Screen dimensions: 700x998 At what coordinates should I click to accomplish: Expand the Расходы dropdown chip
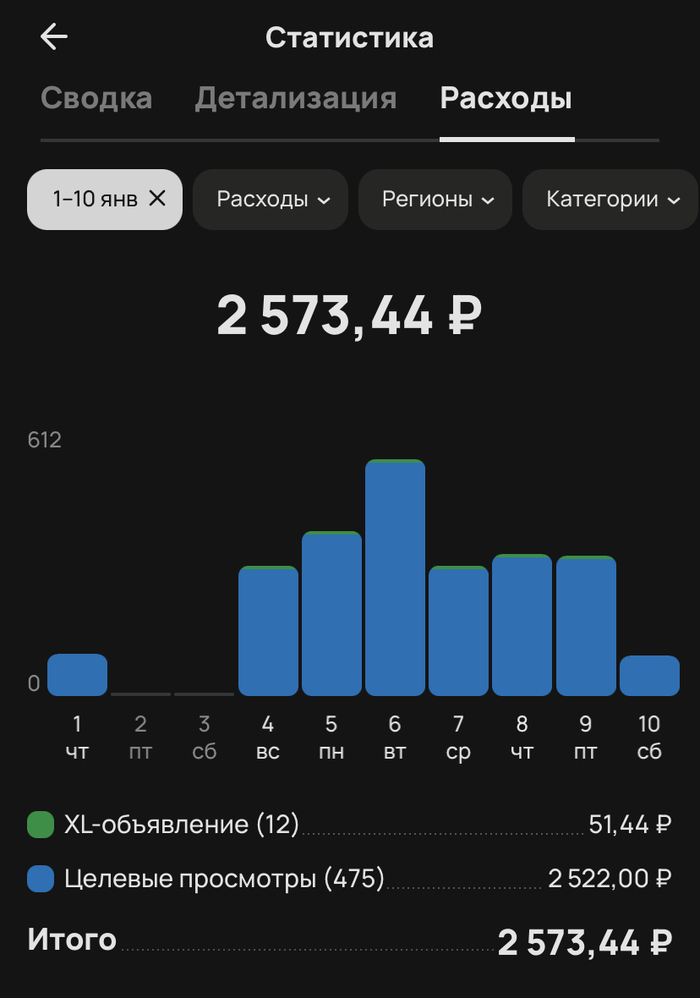pyautogui.click(x=270, y=199)
